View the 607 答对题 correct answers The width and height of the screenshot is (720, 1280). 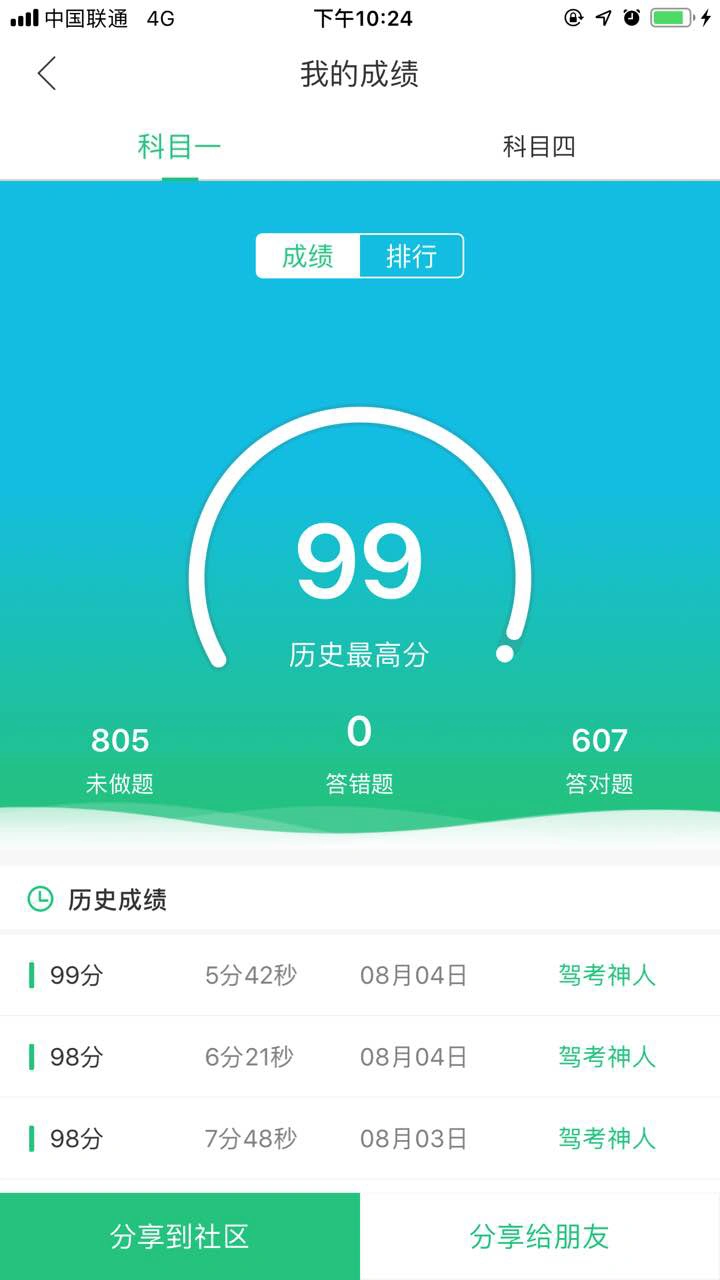pyautogui.click(x=599, y=759)
